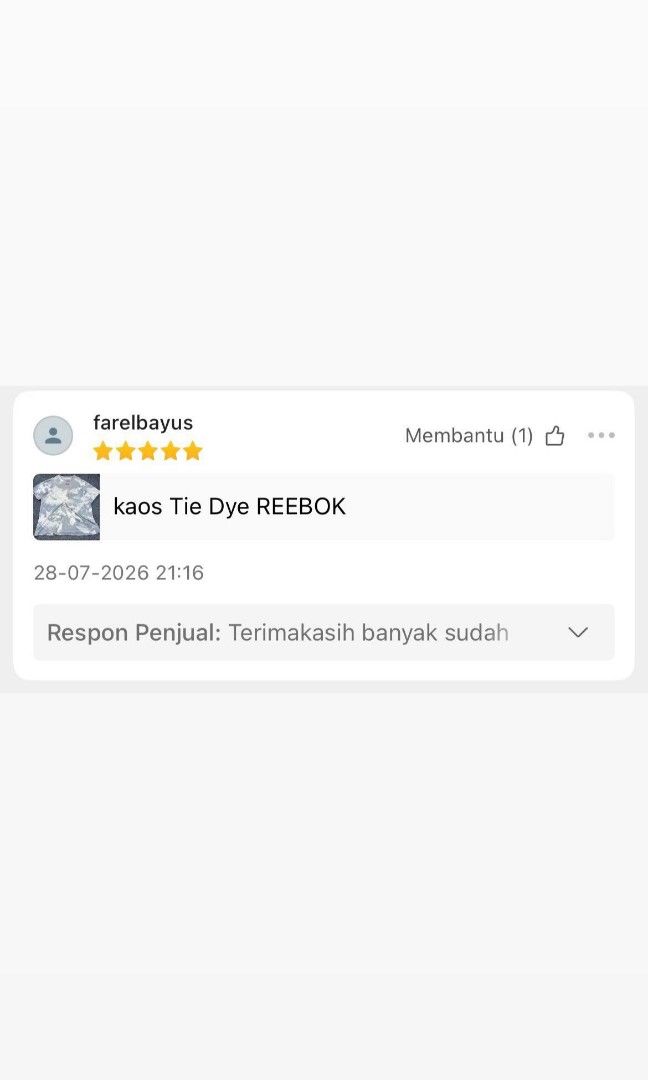Mark farelbayus's review as helpful
The width and height of the screenshot is (648, 1080).
coord(554,435)
